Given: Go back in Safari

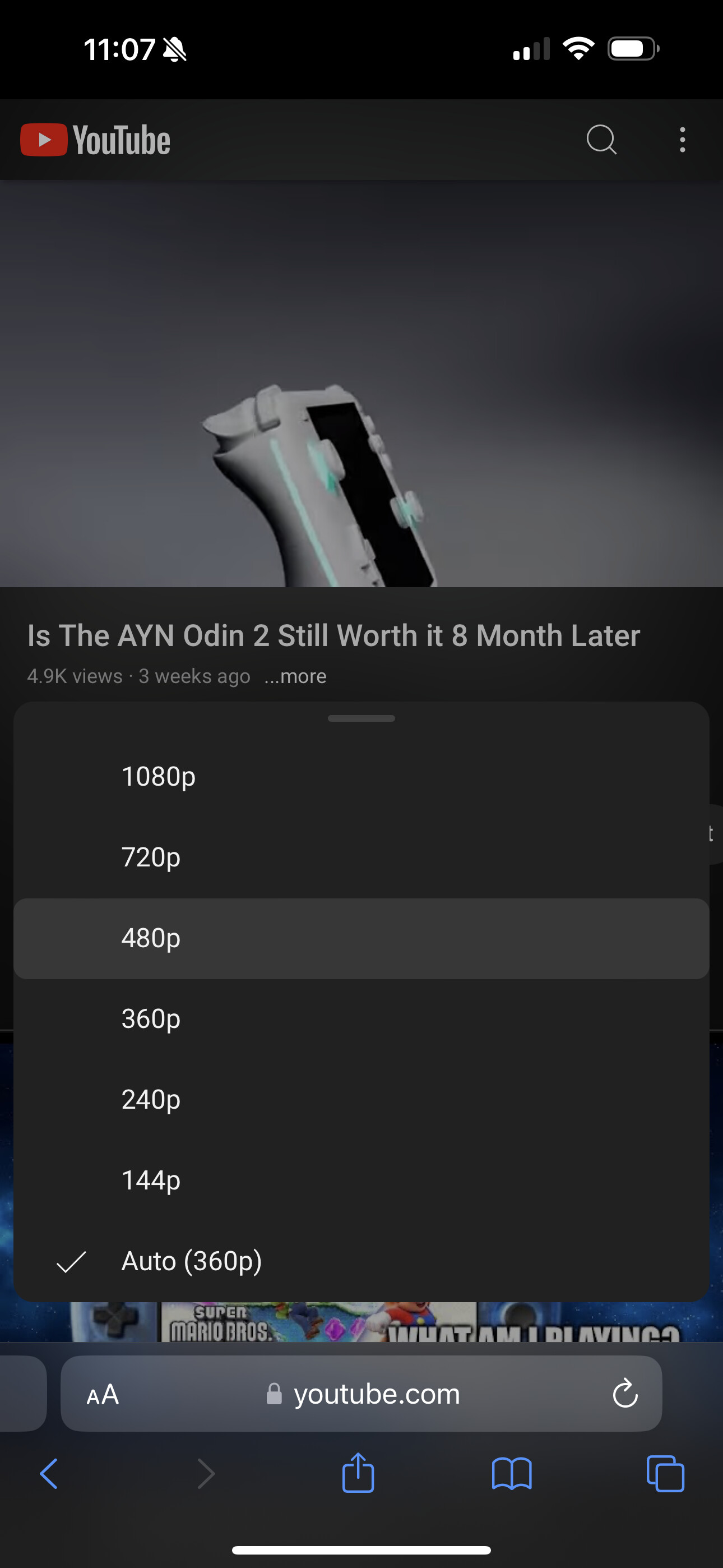Looking at the screenshot, I should click(49, 1474).
